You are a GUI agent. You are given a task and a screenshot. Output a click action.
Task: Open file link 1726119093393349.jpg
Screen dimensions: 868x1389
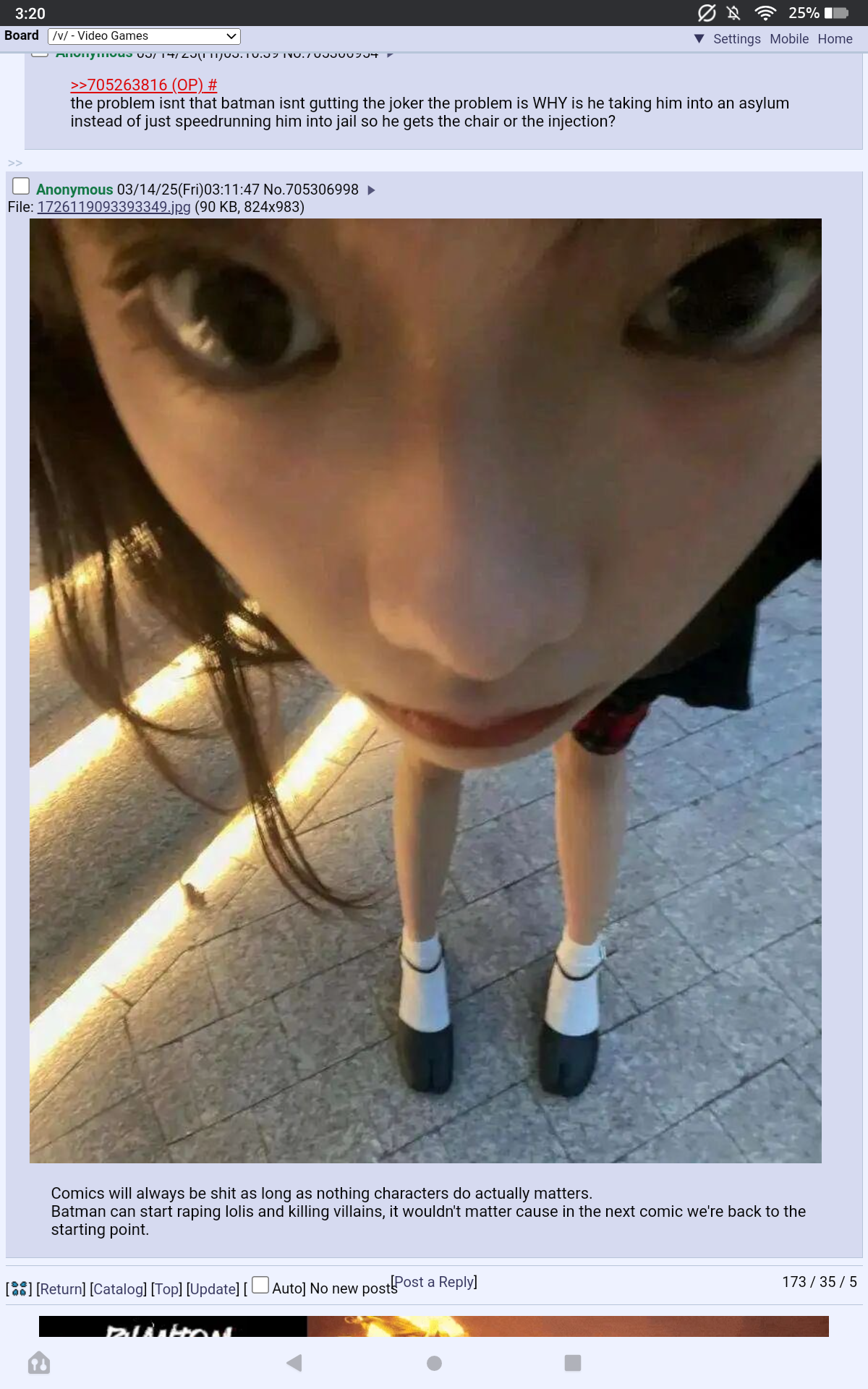tap(114, 208)
